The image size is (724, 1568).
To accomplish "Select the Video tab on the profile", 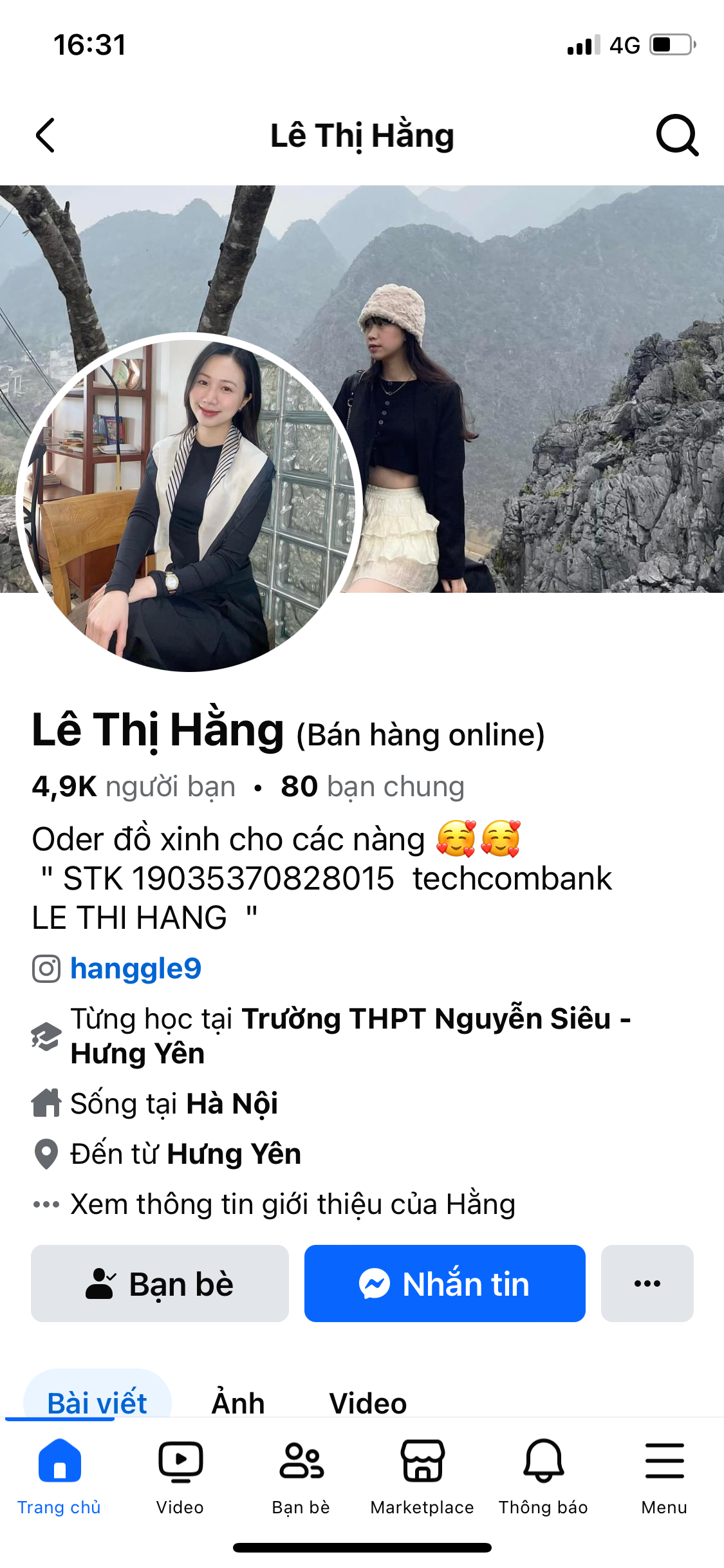I will click(368, 1403).
